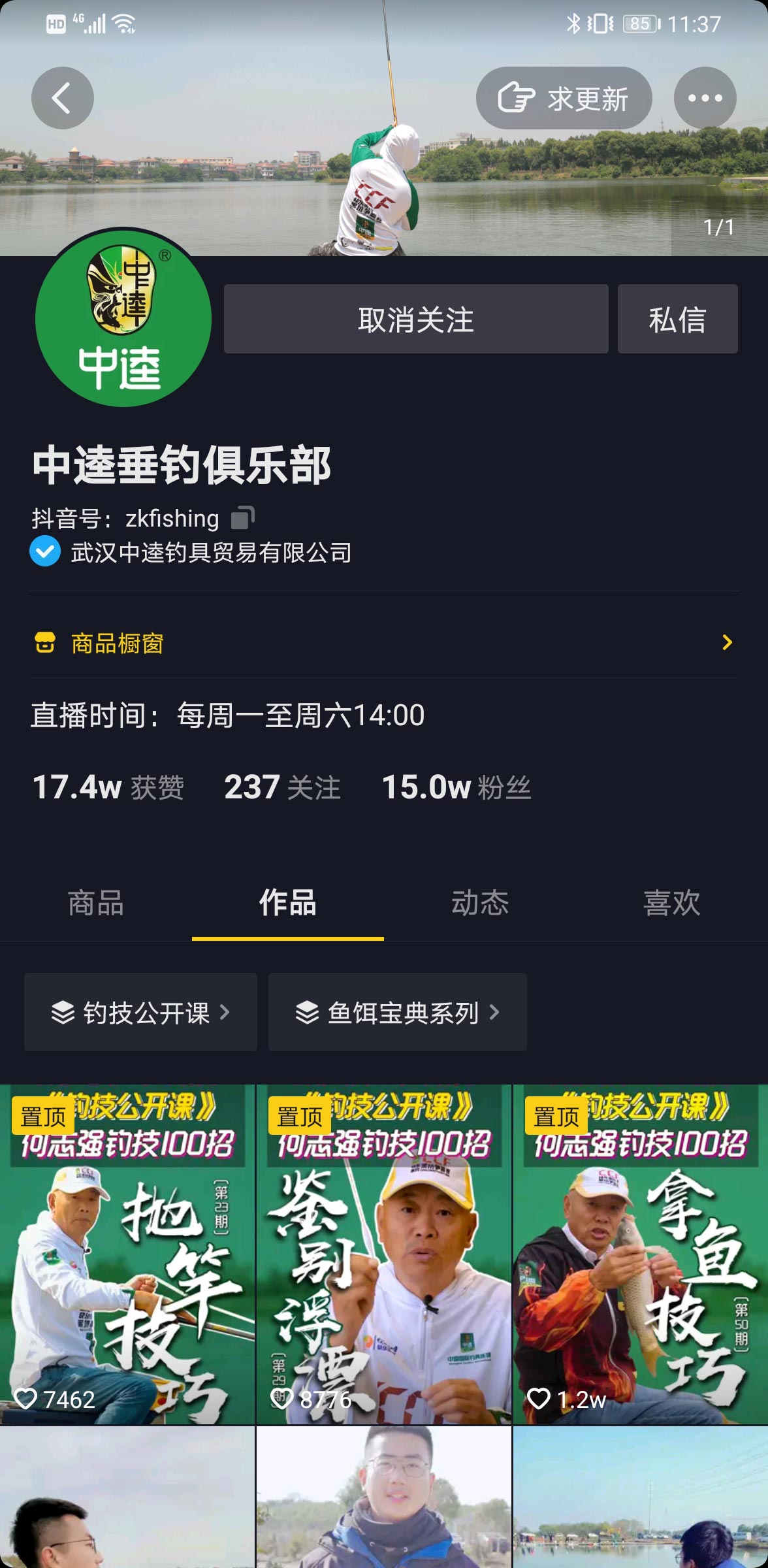The height and width of the screenshot is (1568, 768).
Task: Copy the Douyin ID zkfishing
Action: click(x=243, y=518)
